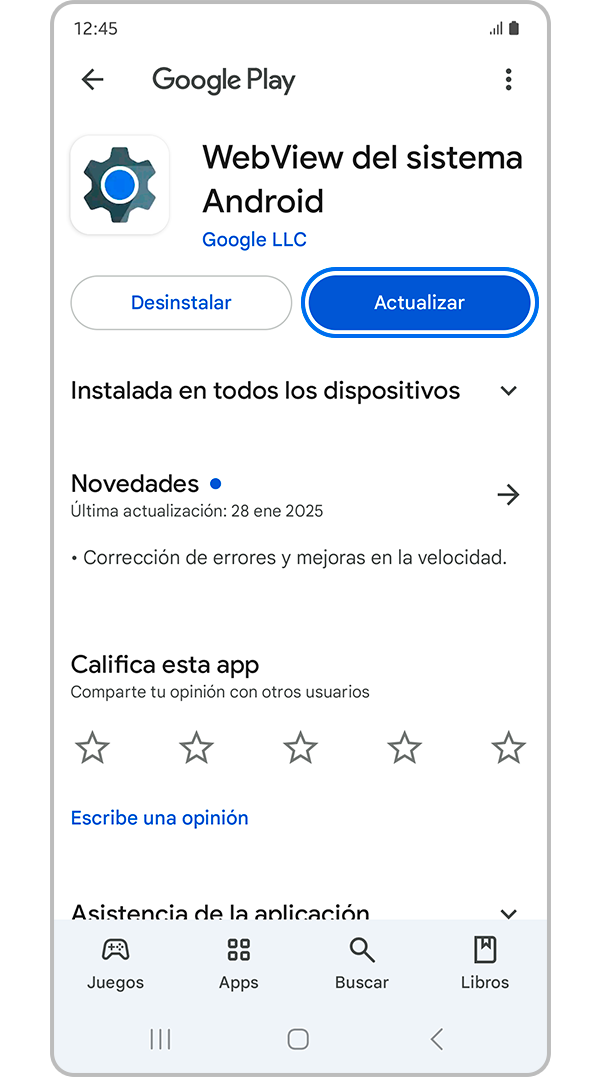
Task: Tap Desinstalar to uninstall the app
Action: 181,303
